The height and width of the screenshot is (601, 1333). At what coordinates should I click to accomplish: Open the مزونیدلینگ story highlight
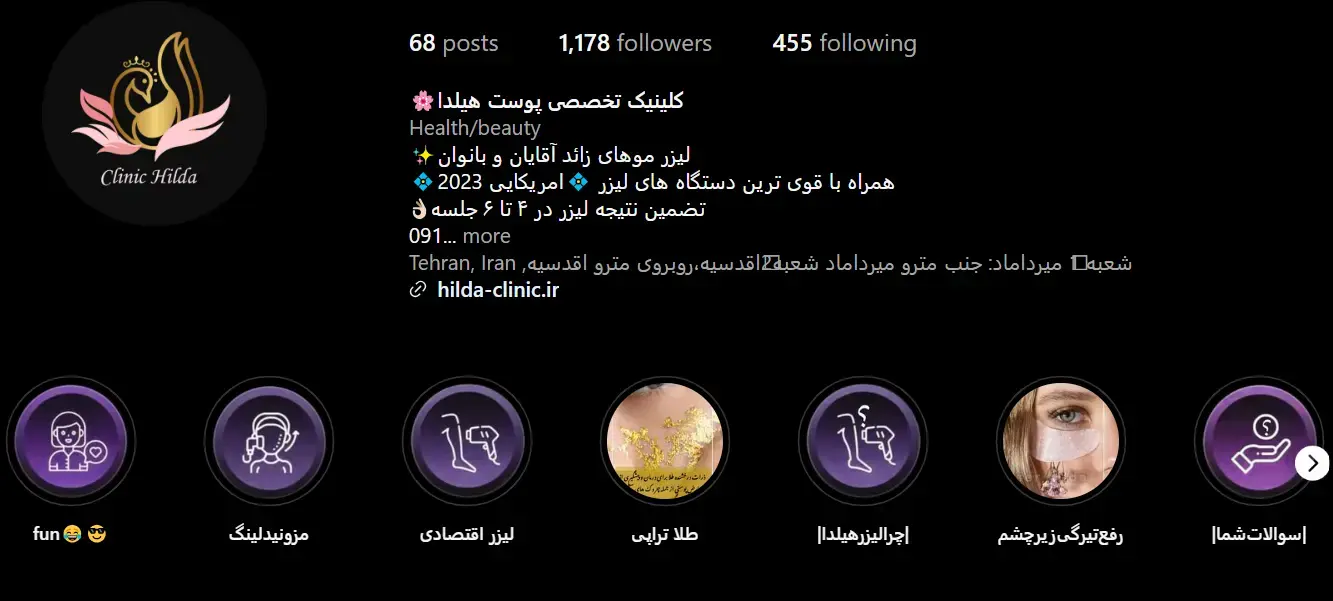pyautogui.click(x=269, y=441)
